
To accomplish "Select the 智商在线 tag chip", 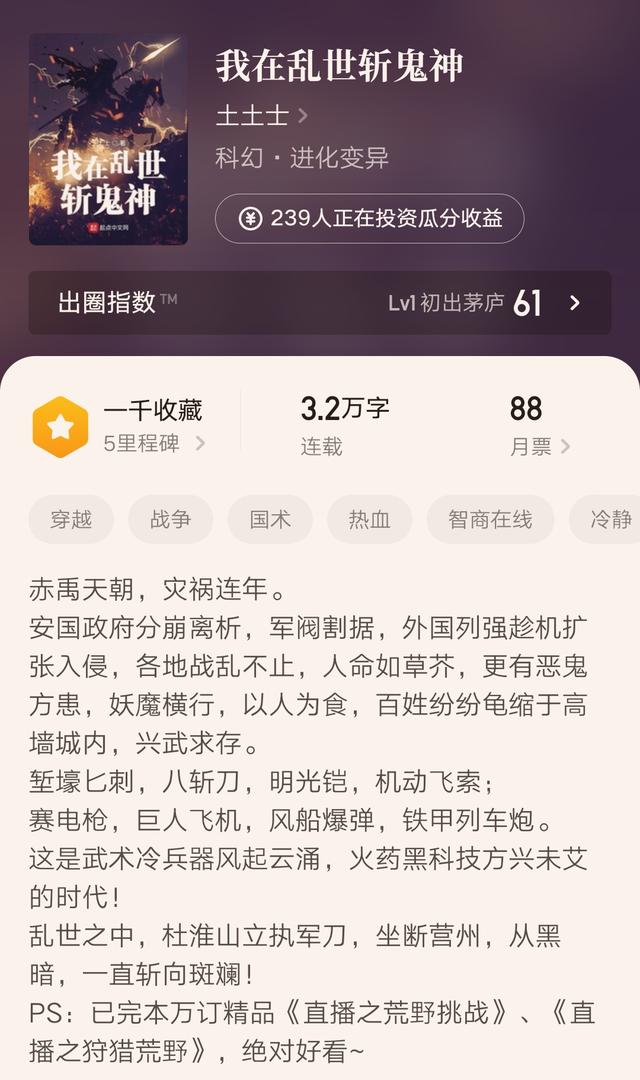I will point(490,519).
